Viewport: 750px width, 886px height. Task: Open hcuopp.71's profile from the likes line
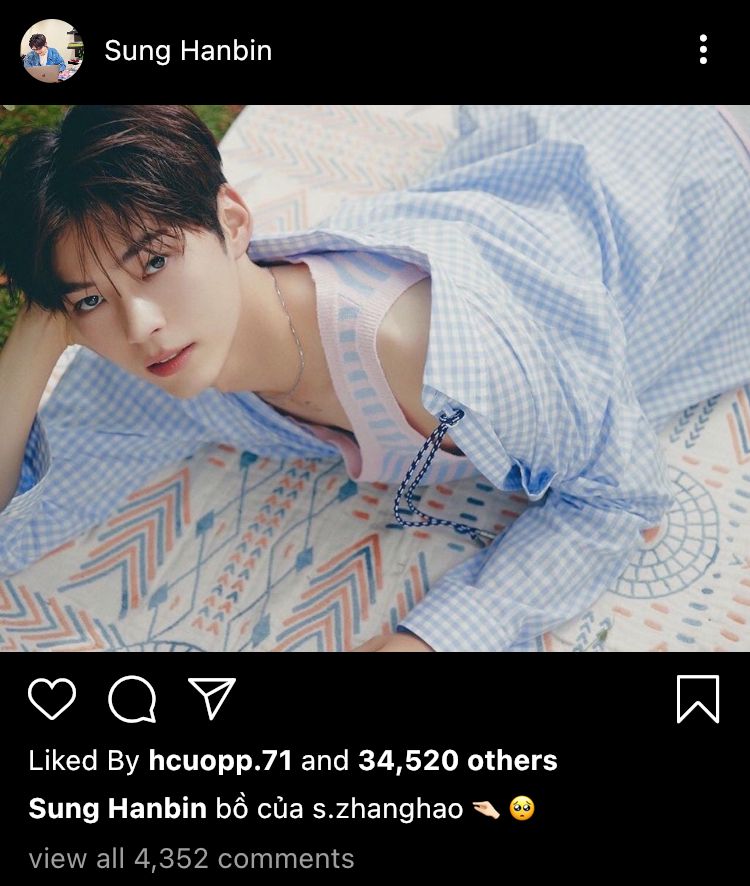click(x=220, y=761)
